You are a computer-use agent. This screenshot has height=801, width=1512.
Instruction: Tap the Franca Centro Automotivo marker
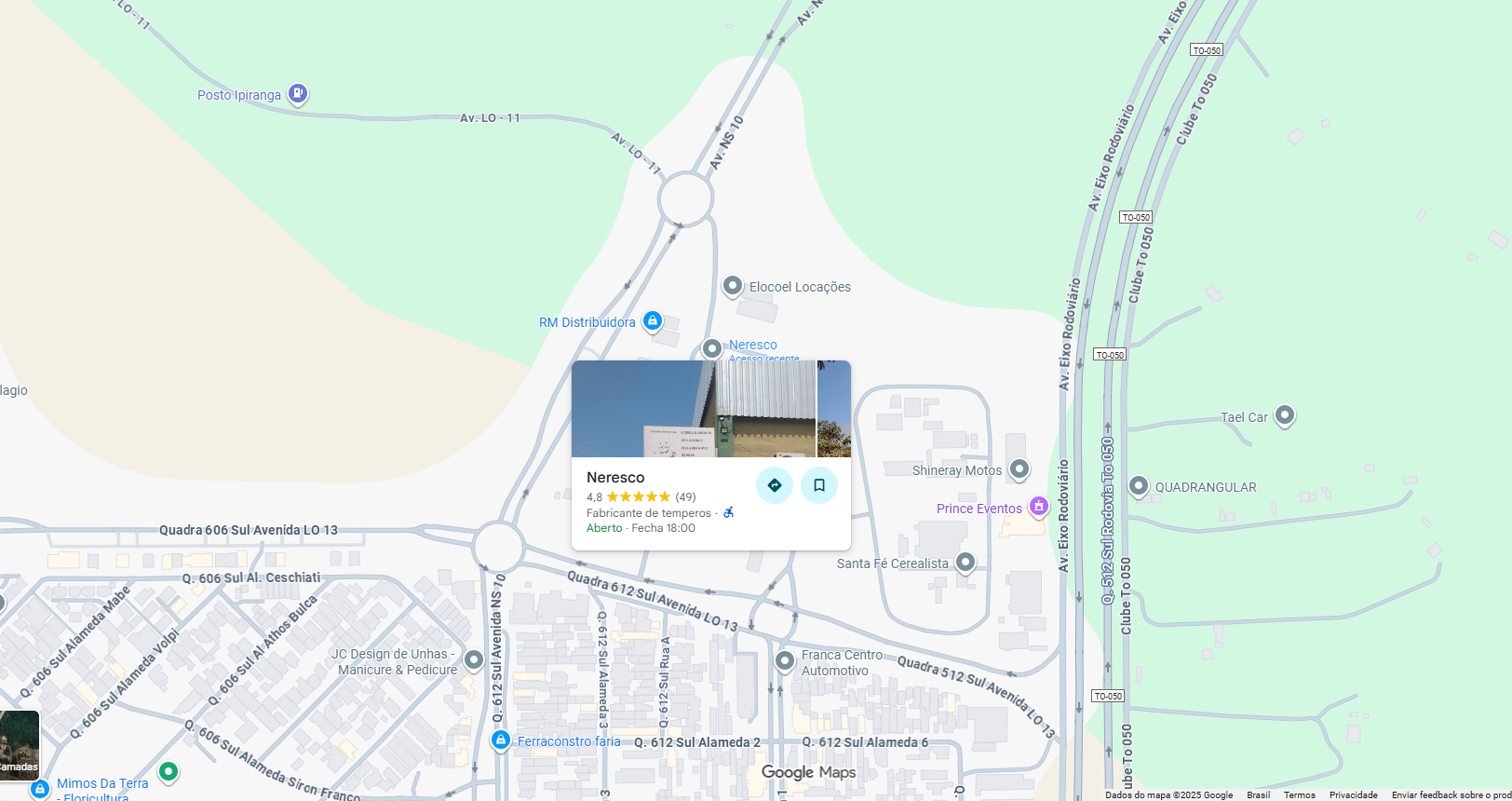pos(785,660)
